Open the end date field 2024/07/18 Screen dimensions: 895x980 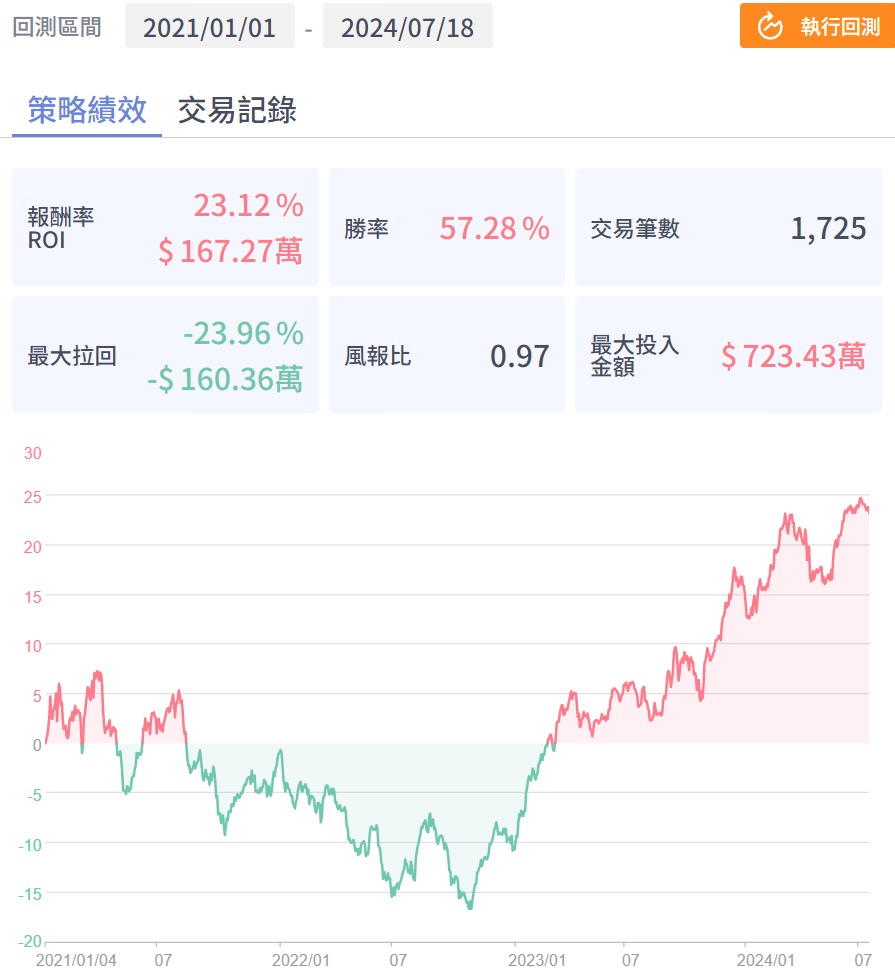point(407,27)
